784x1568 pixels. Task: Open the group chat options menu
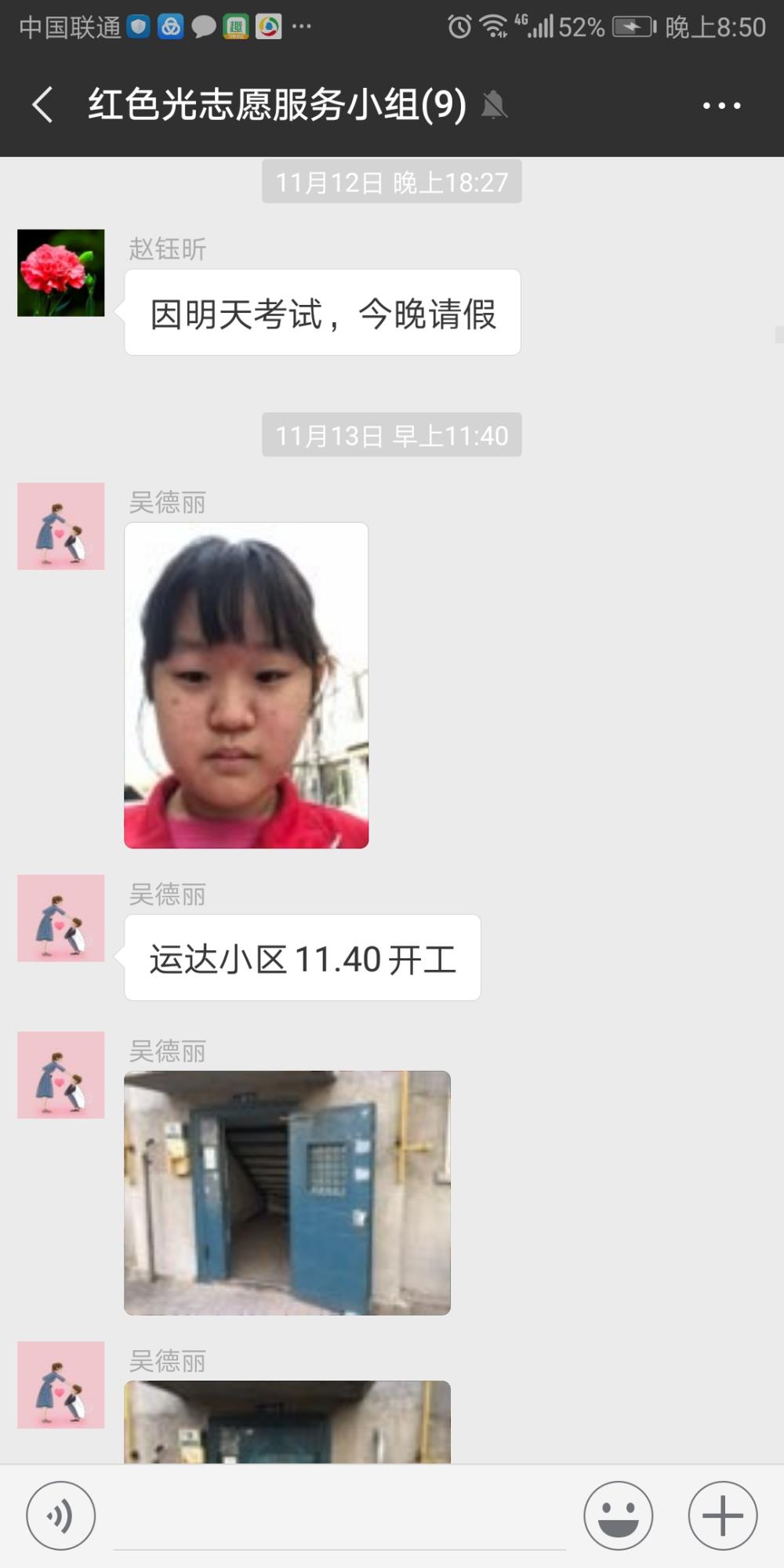[721, 105]
